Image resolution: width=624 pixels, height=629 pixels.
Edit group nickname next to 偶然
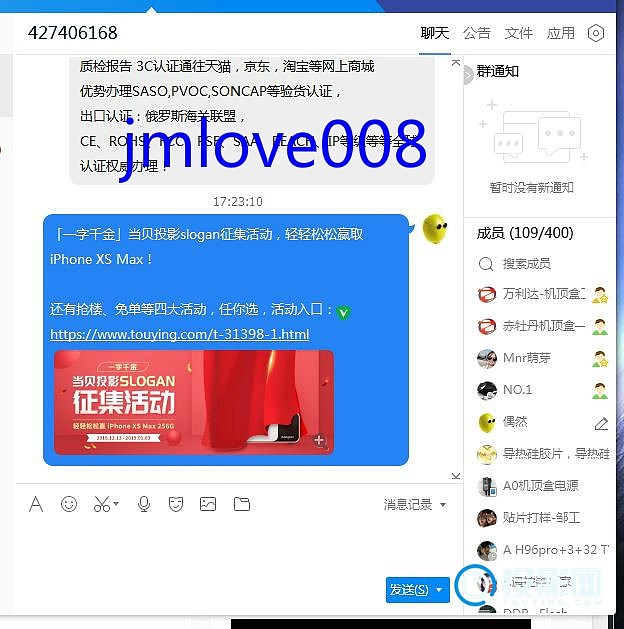pyautogui.click(x=601, y=423)
